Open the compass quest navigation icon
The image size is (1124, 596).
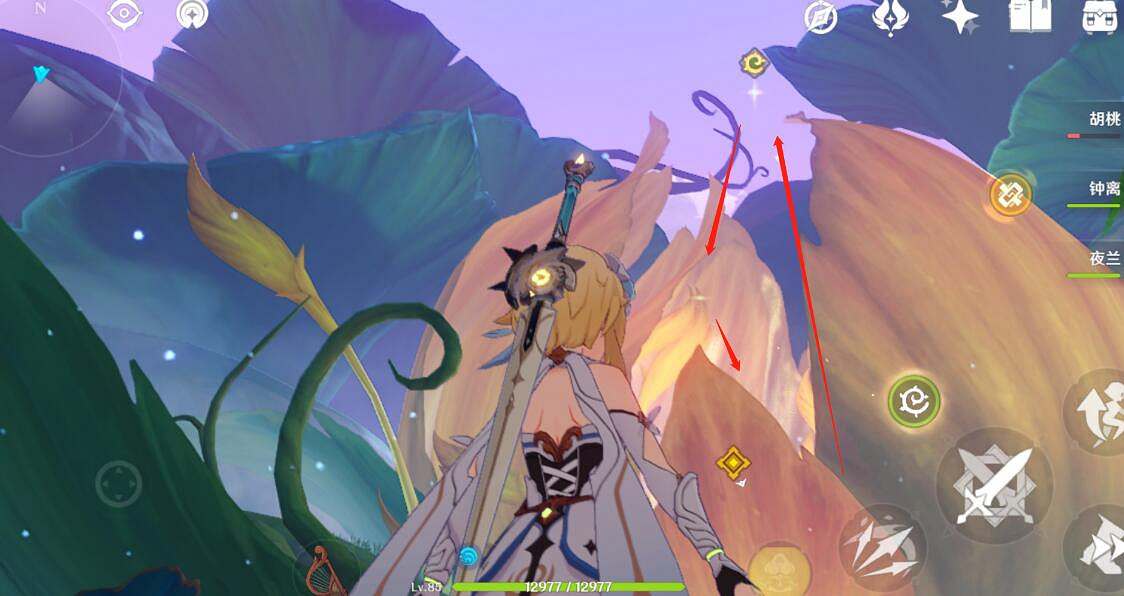(190, 14)
